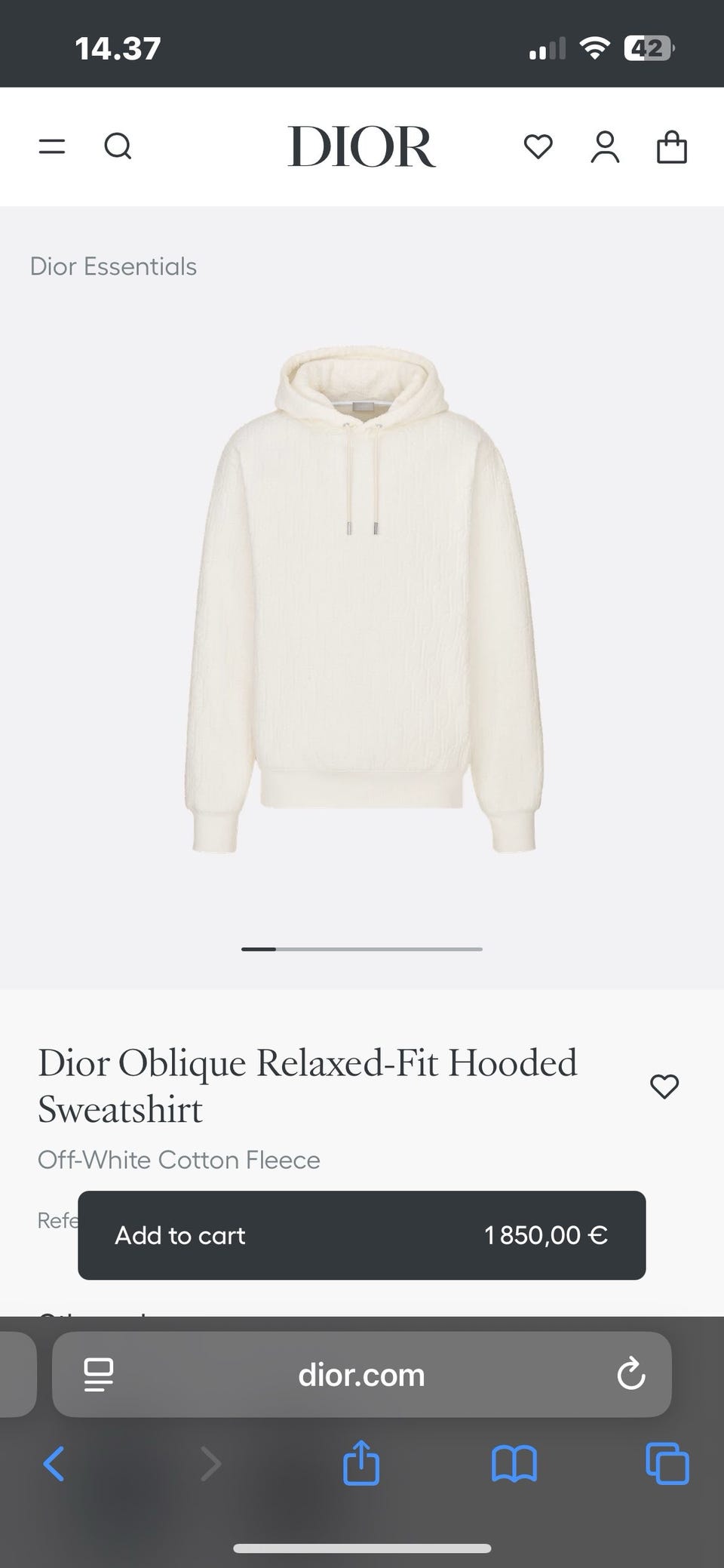Open the page settings icon in address bar
This screenshot has width=724, height=1568.
99,1375
